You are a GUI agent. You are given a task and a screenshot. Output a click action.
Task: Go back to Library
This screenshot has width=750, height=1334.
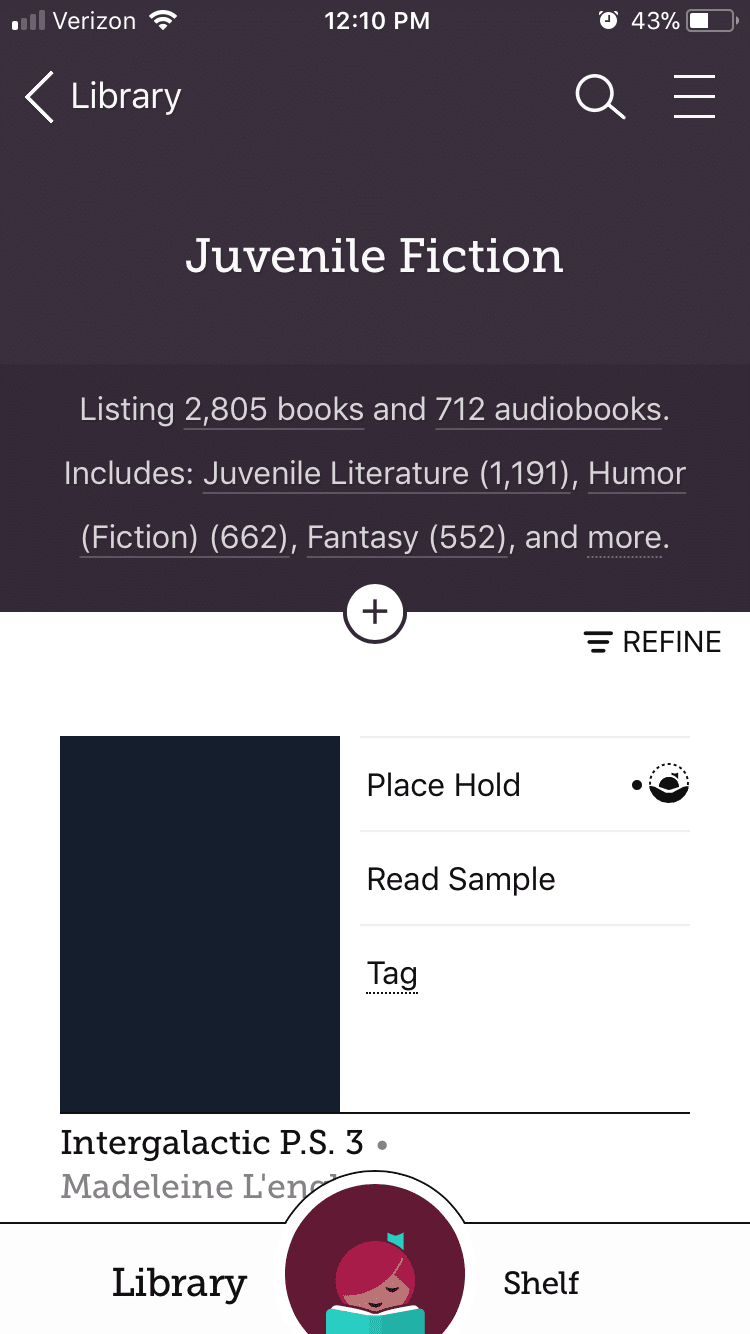[x=103, y=97]
